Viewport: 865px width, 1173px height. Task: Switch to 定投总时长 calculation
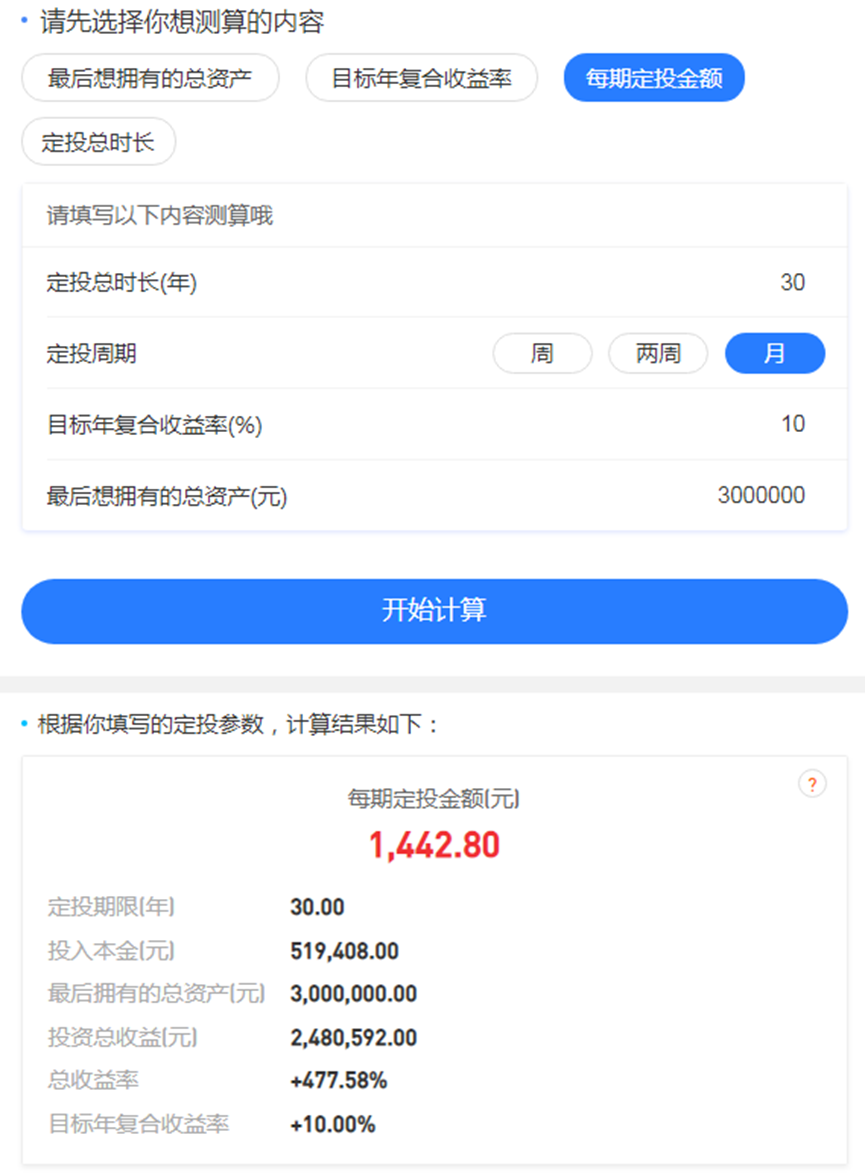click(98, 142)
